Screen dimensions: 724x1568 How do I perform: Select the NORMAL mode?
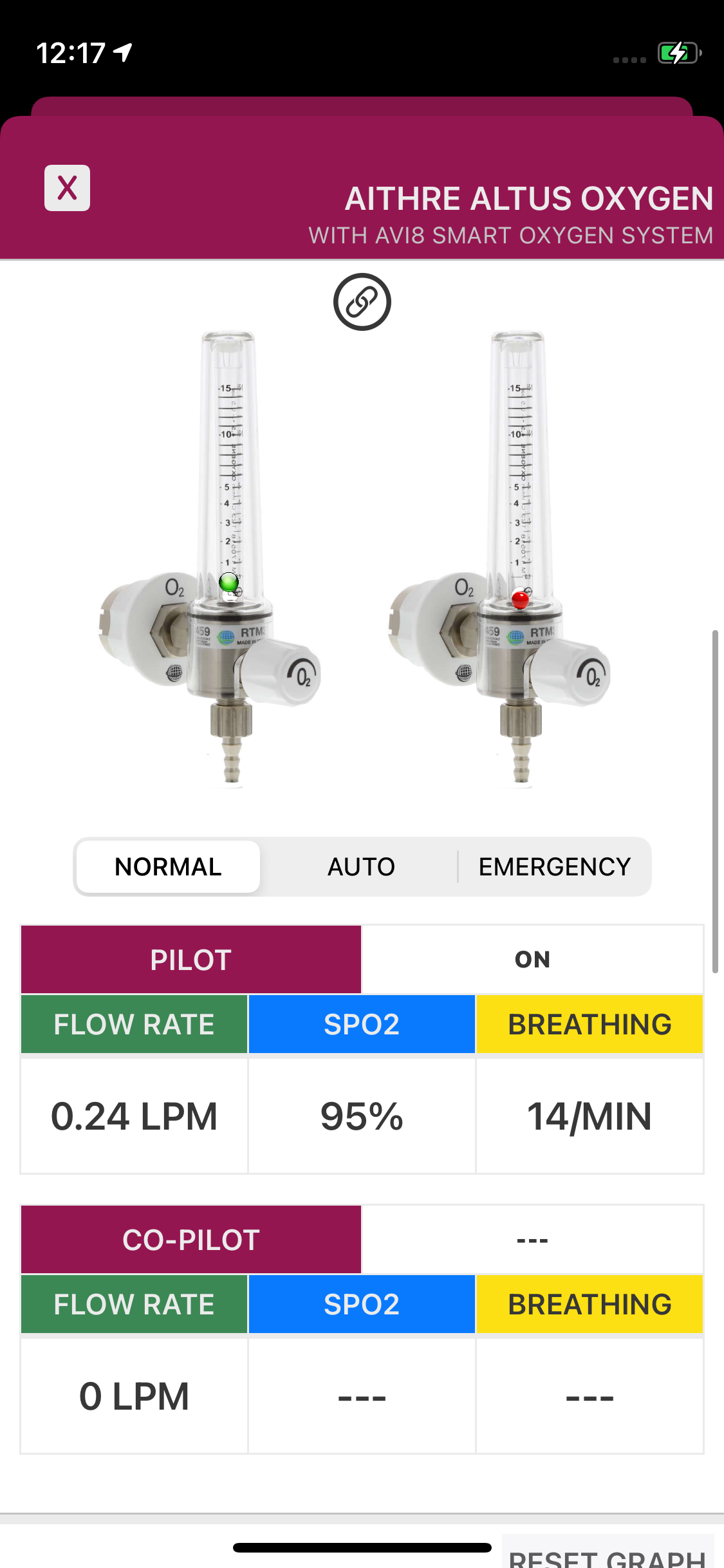coord(168,867)
